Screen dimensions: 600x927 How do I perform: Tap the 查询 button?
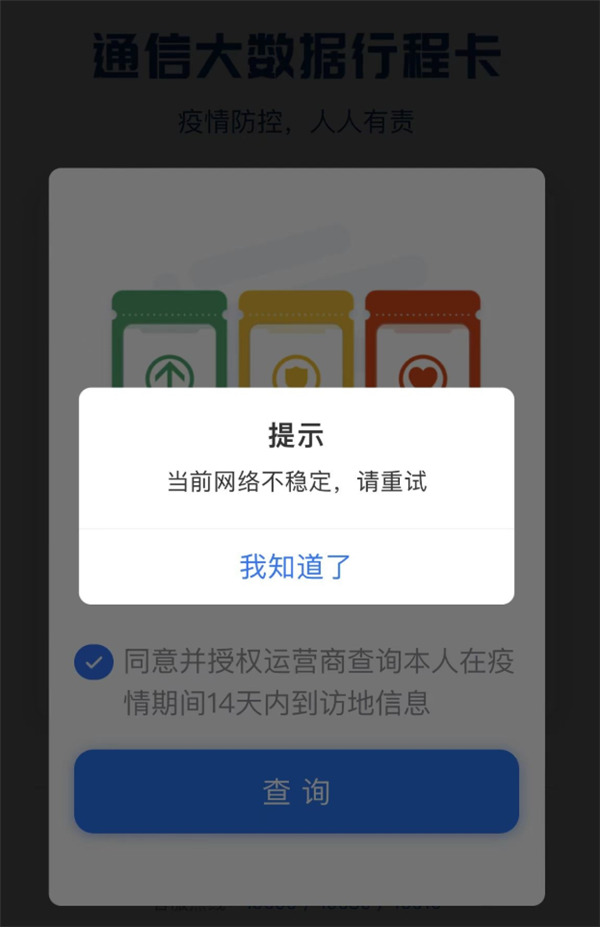pyautogui.click(x=296, y=791)
